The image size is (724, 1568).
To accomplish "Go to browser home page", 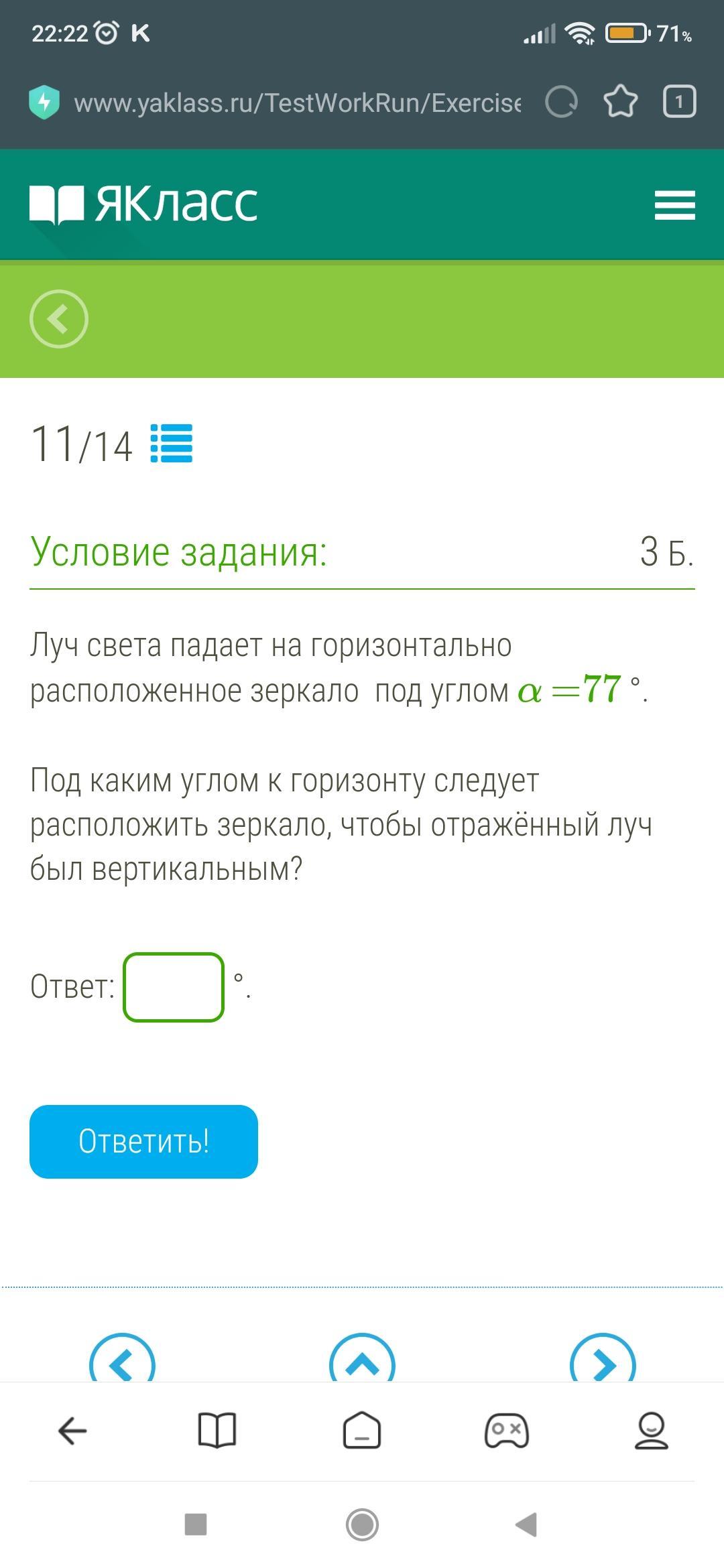I will click(x=362, y=1430).
